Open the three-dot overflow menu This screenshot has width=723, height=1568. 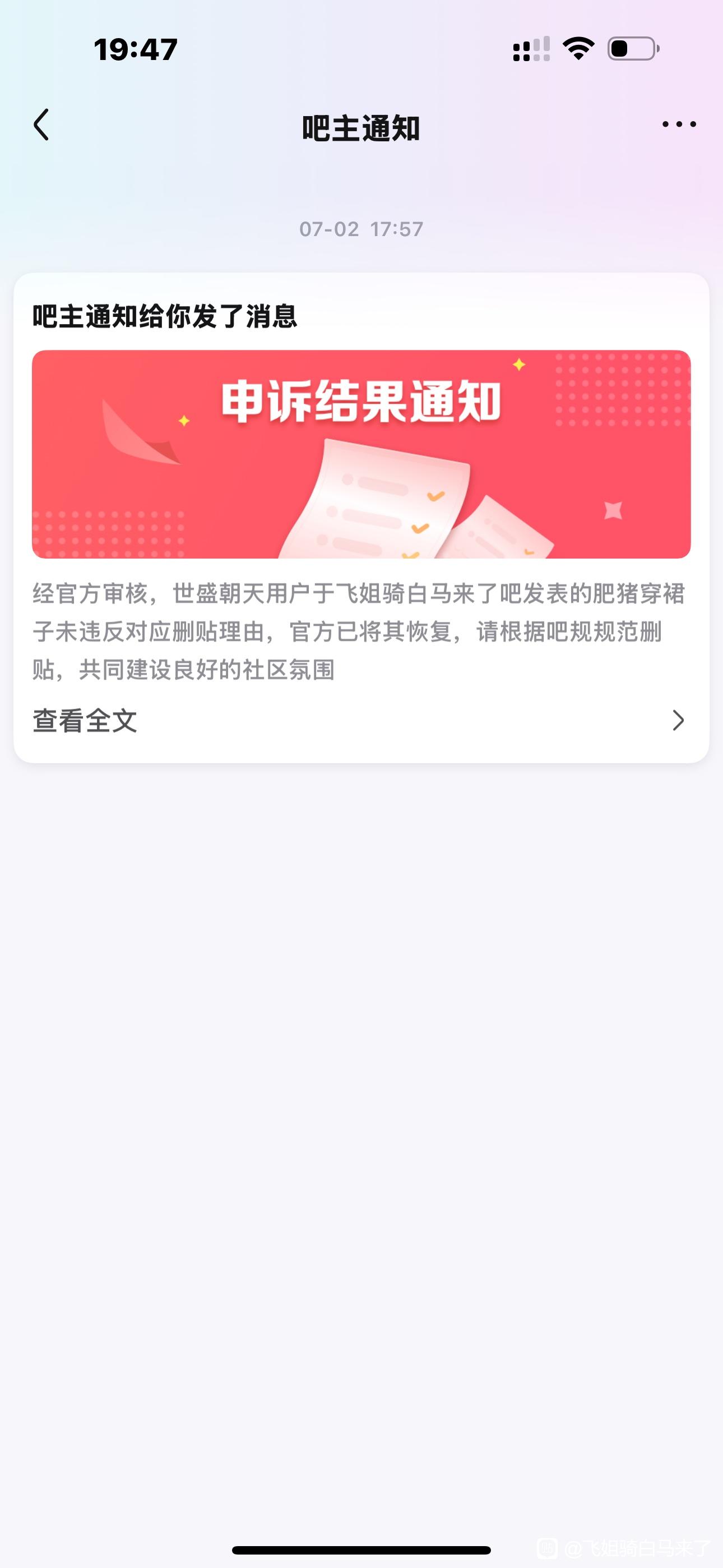pyautogui.click(x=679, y=125)
